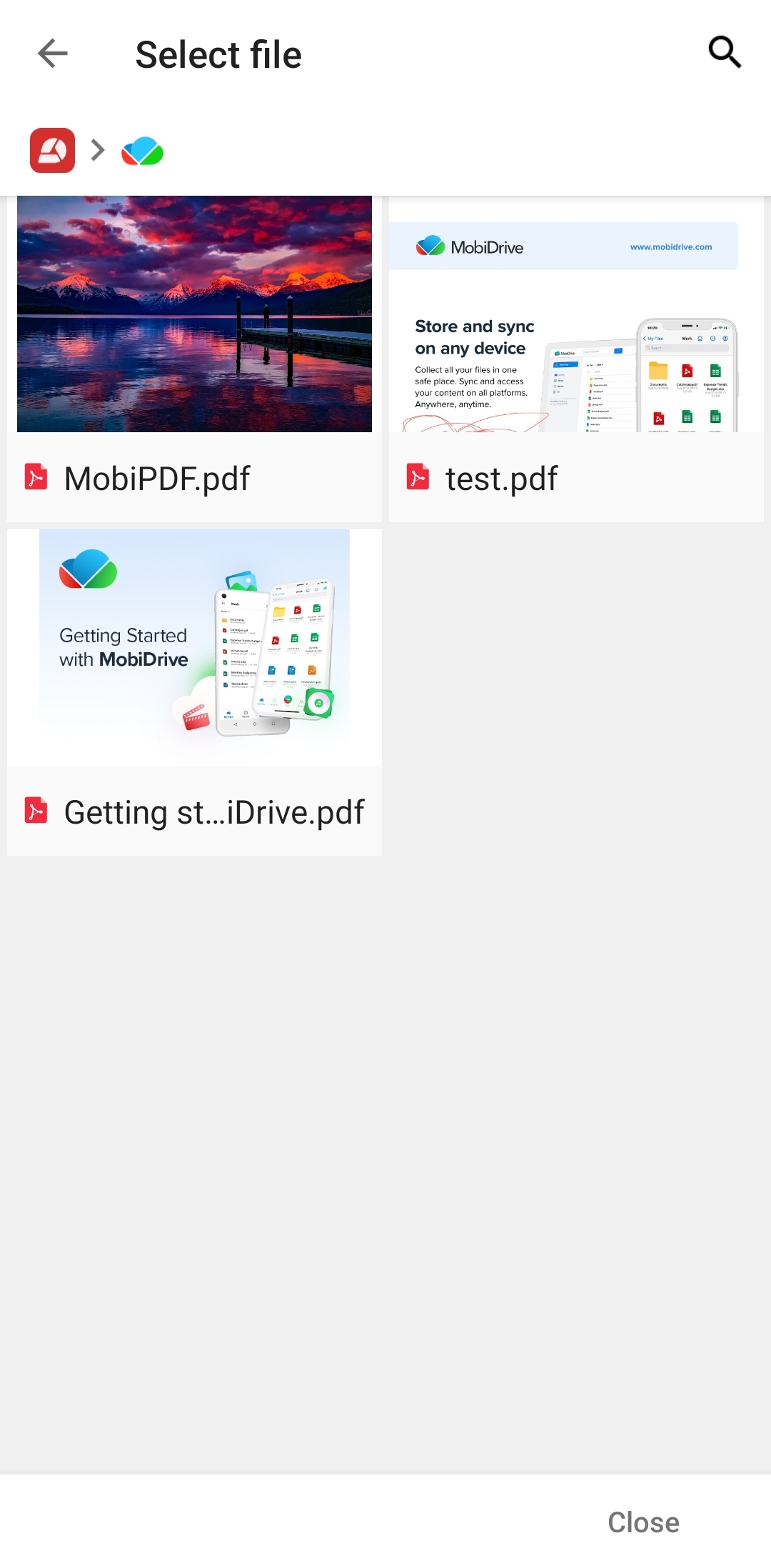This screenshot has width=771, height=1568.
Task: Click the Getting st...iDrive.pdf filename label
Action: pos(213,811)
